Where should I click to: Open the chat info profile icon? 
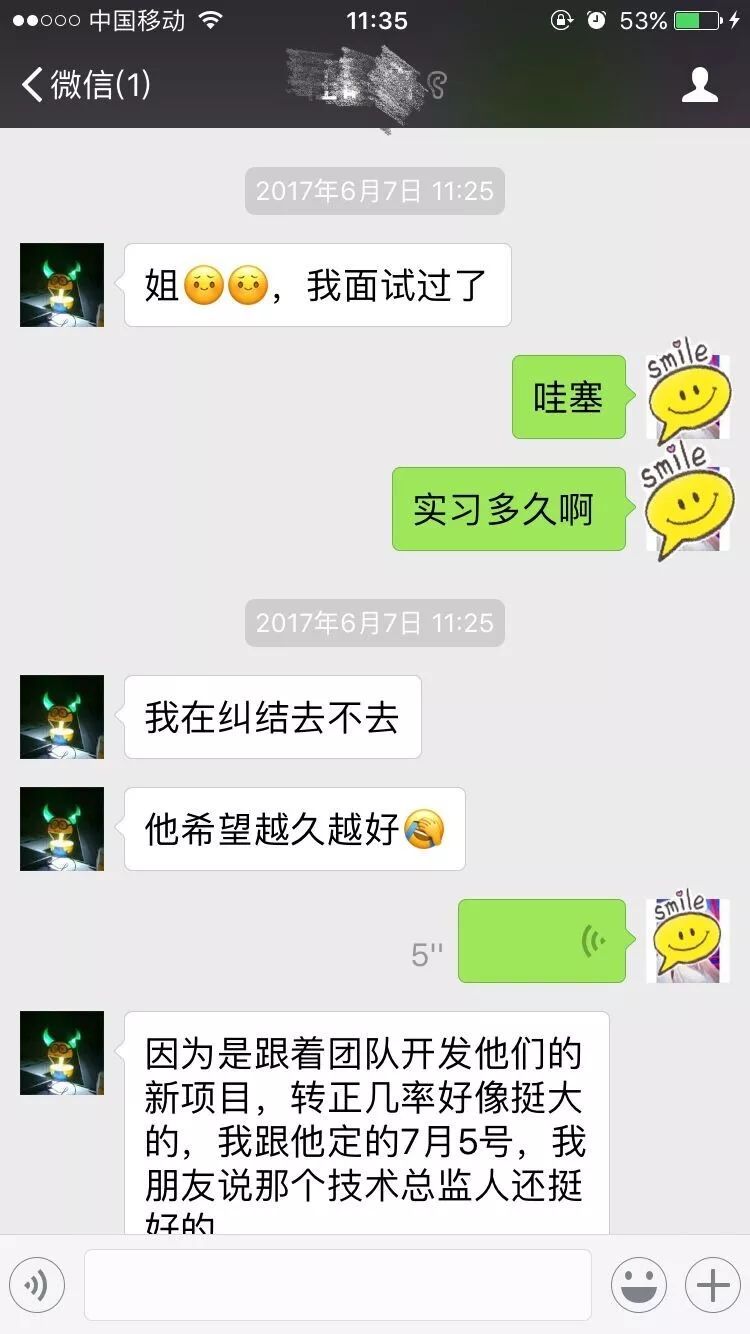point(699,85)
